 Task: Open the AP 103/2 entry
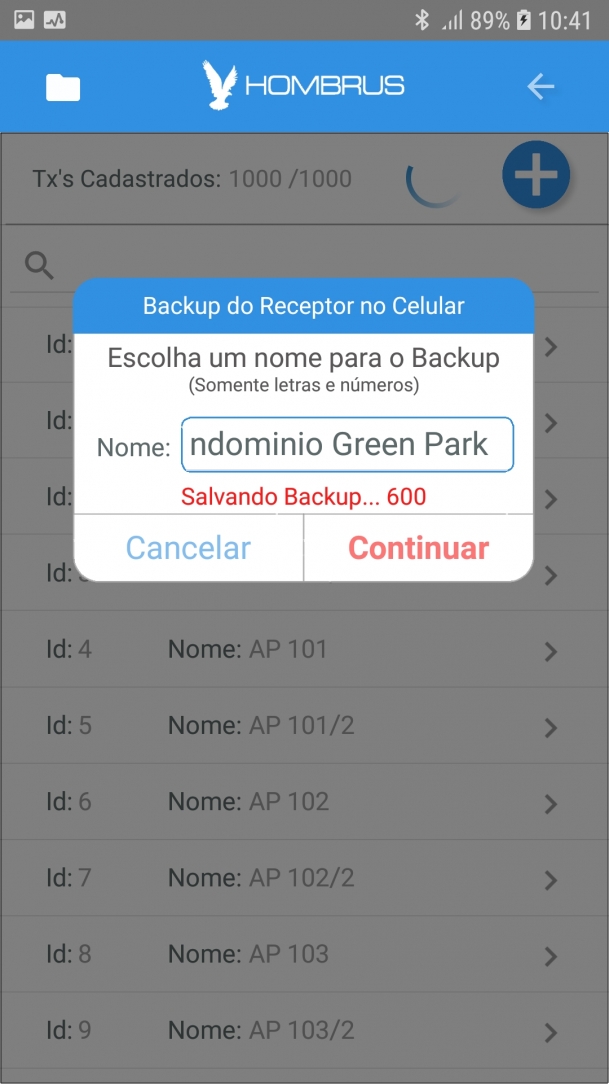(x=304, y=1031)
